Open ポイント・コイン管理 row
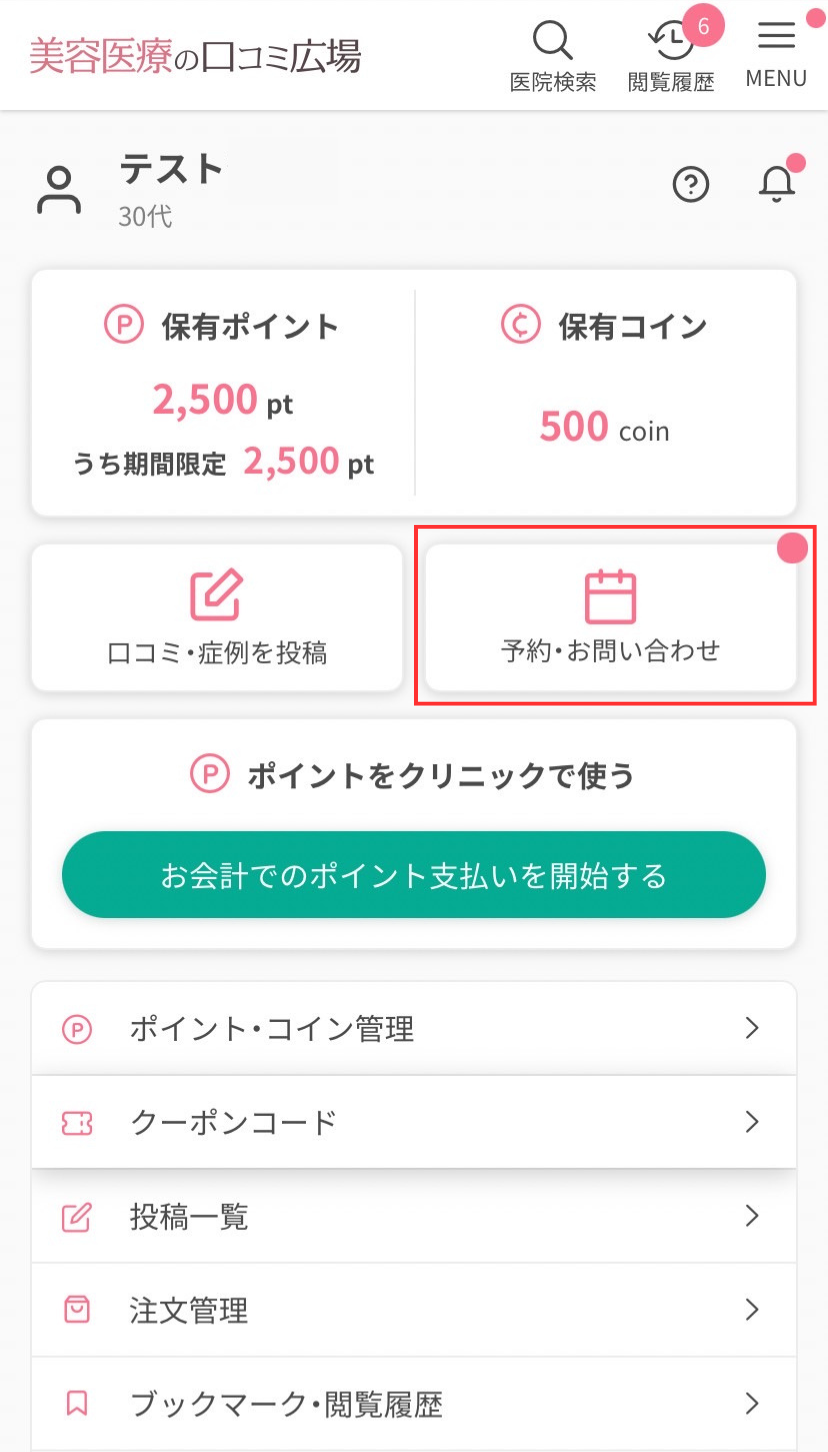Image resolution: width=828 pixels, height=1452 pixels. click(413, 1028)
